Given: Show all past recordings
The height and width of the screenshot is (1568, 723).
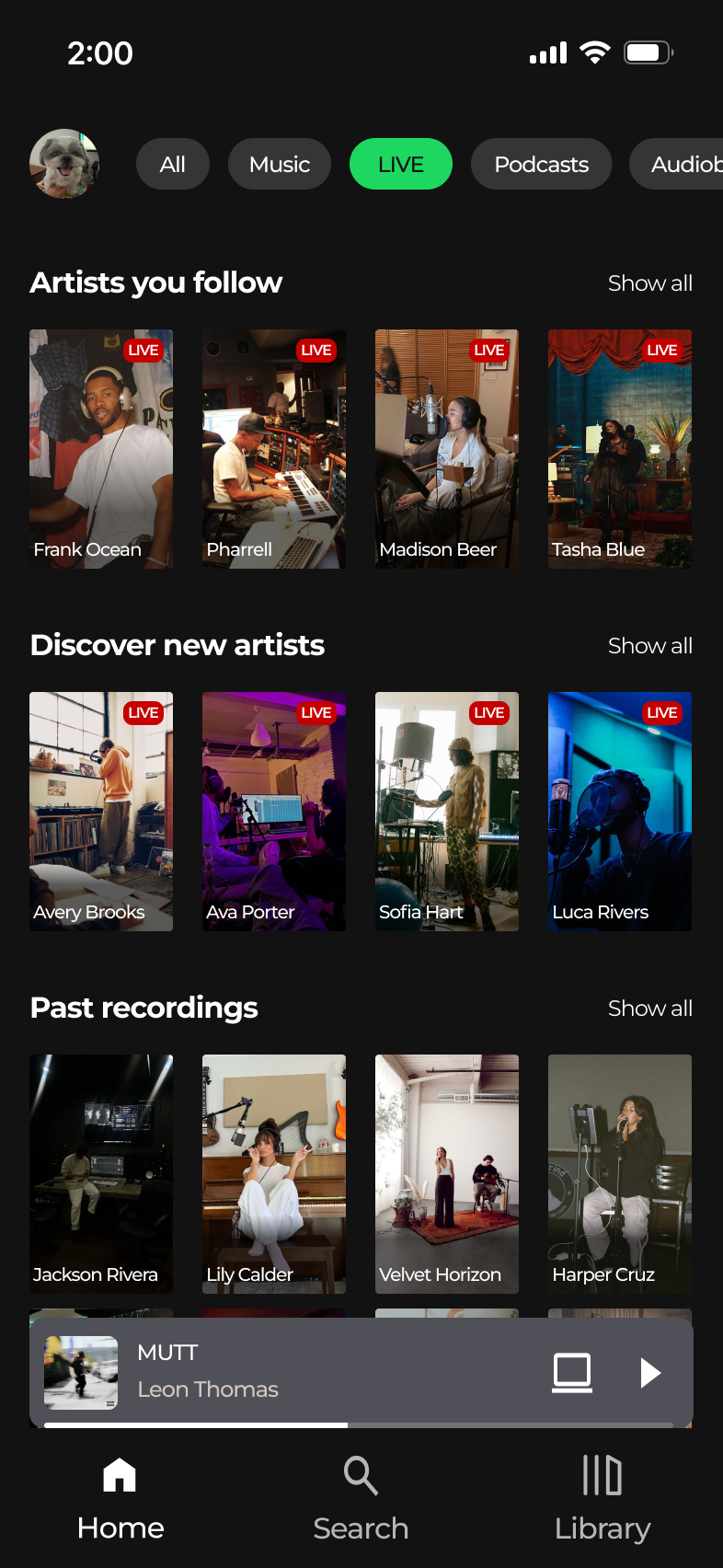Looking at the screenshot, I should [649, 1009].
